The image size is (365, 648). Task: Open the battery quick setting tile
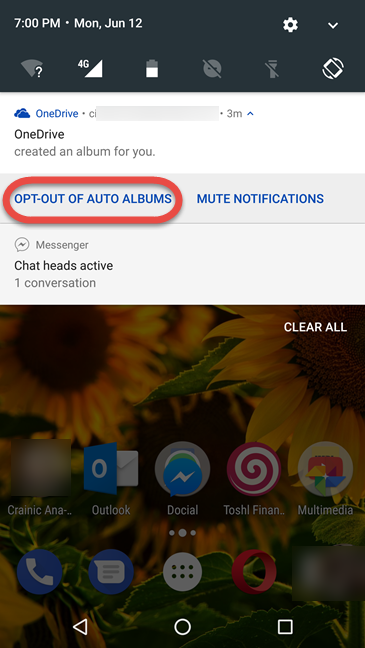pos(152,68)
